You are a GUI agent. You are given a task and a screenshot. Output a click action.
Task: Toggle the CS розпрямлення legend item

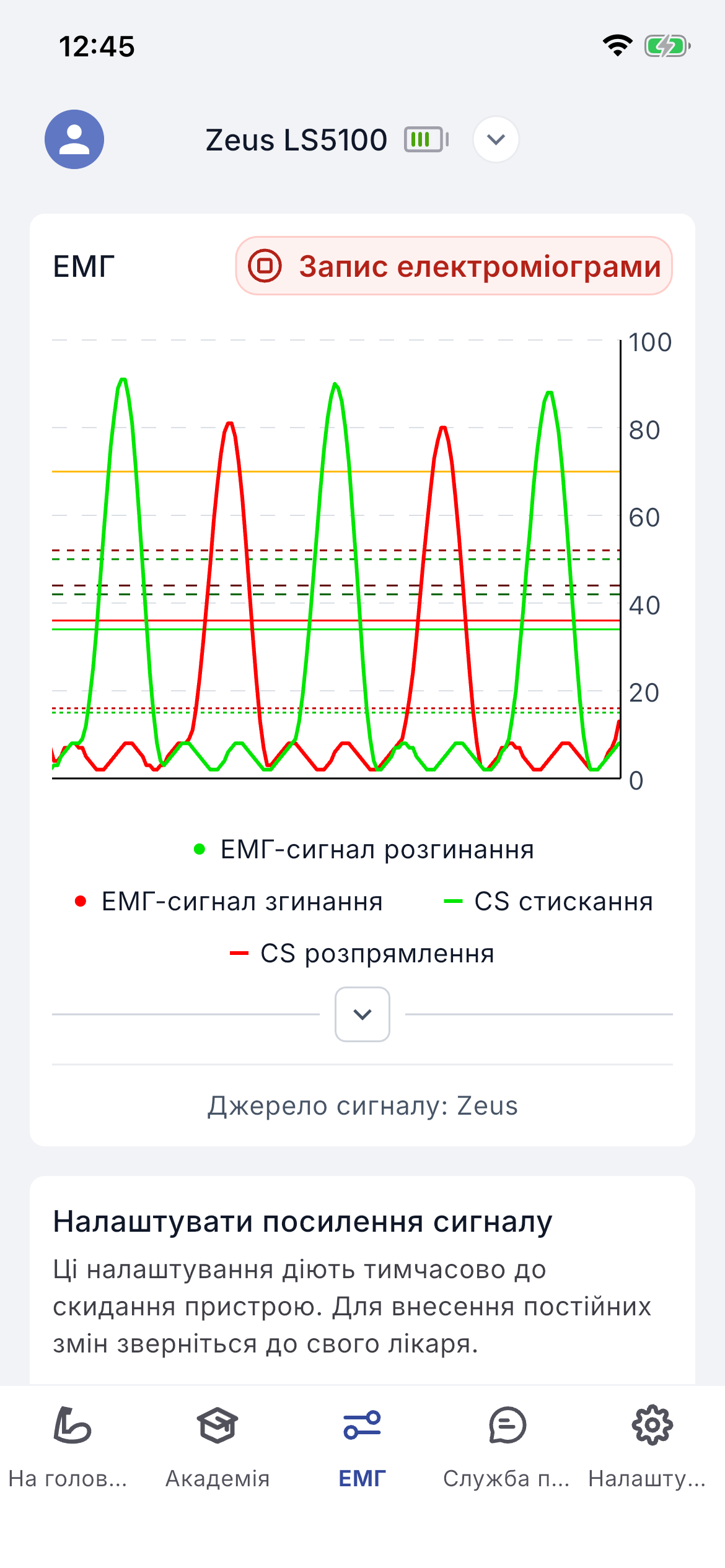point(362,954)
